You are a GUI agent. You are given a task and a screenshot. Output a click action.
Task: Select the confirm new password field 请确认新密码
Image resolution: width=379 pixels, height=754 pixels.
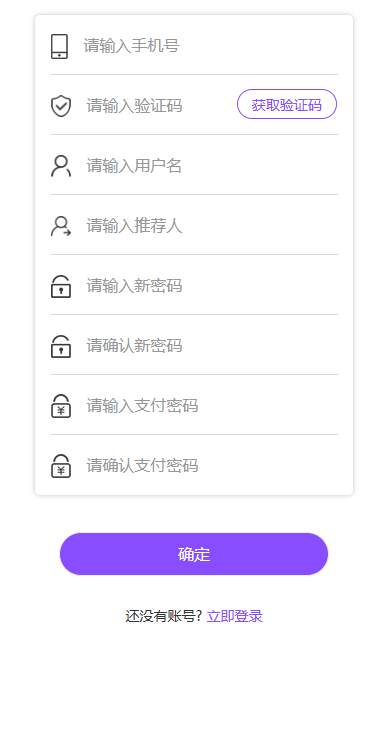(212, 346)
